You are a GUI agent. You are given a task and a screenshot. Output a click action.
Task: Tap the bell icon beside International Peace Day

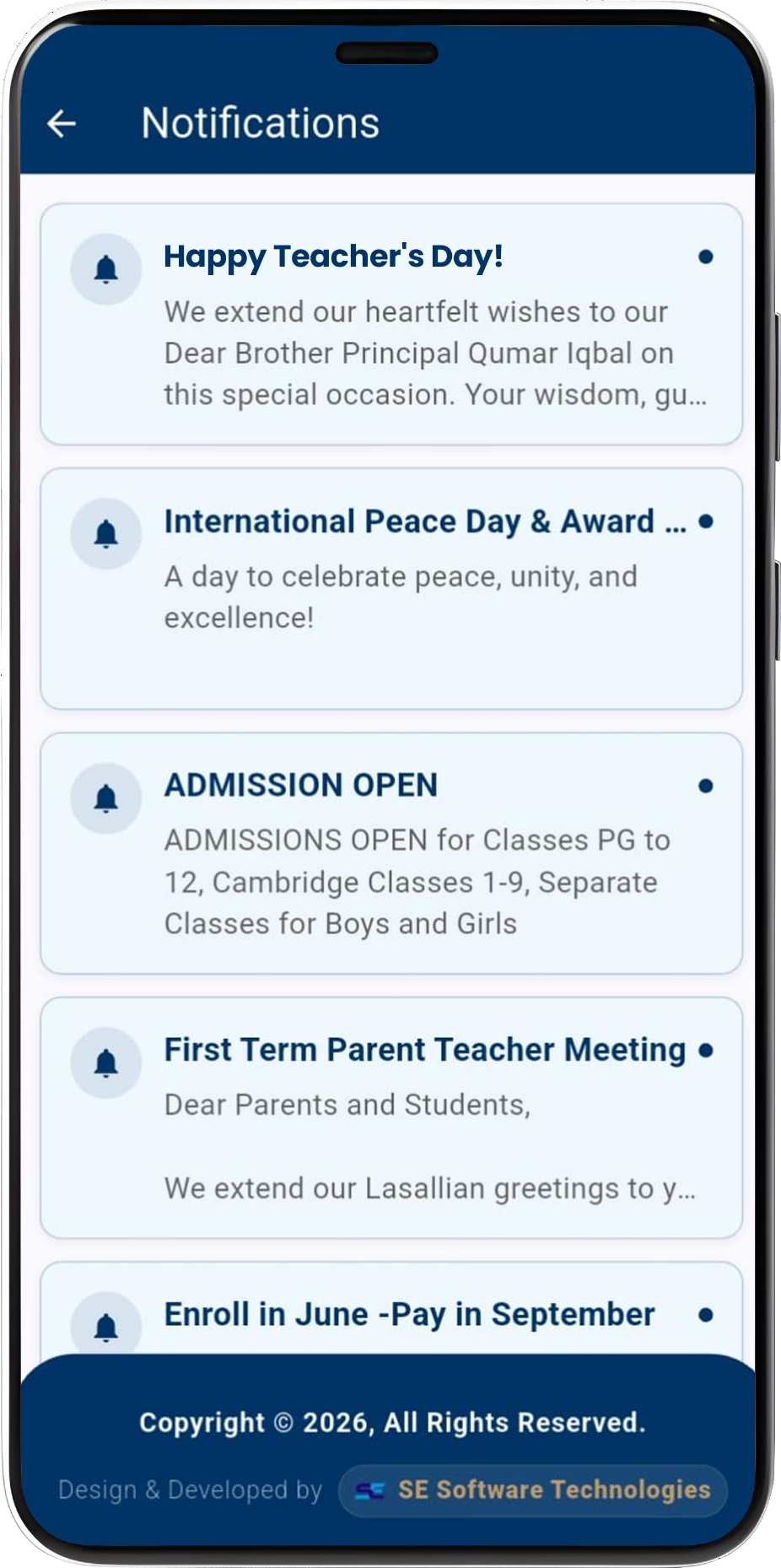(x=105, y=533)
